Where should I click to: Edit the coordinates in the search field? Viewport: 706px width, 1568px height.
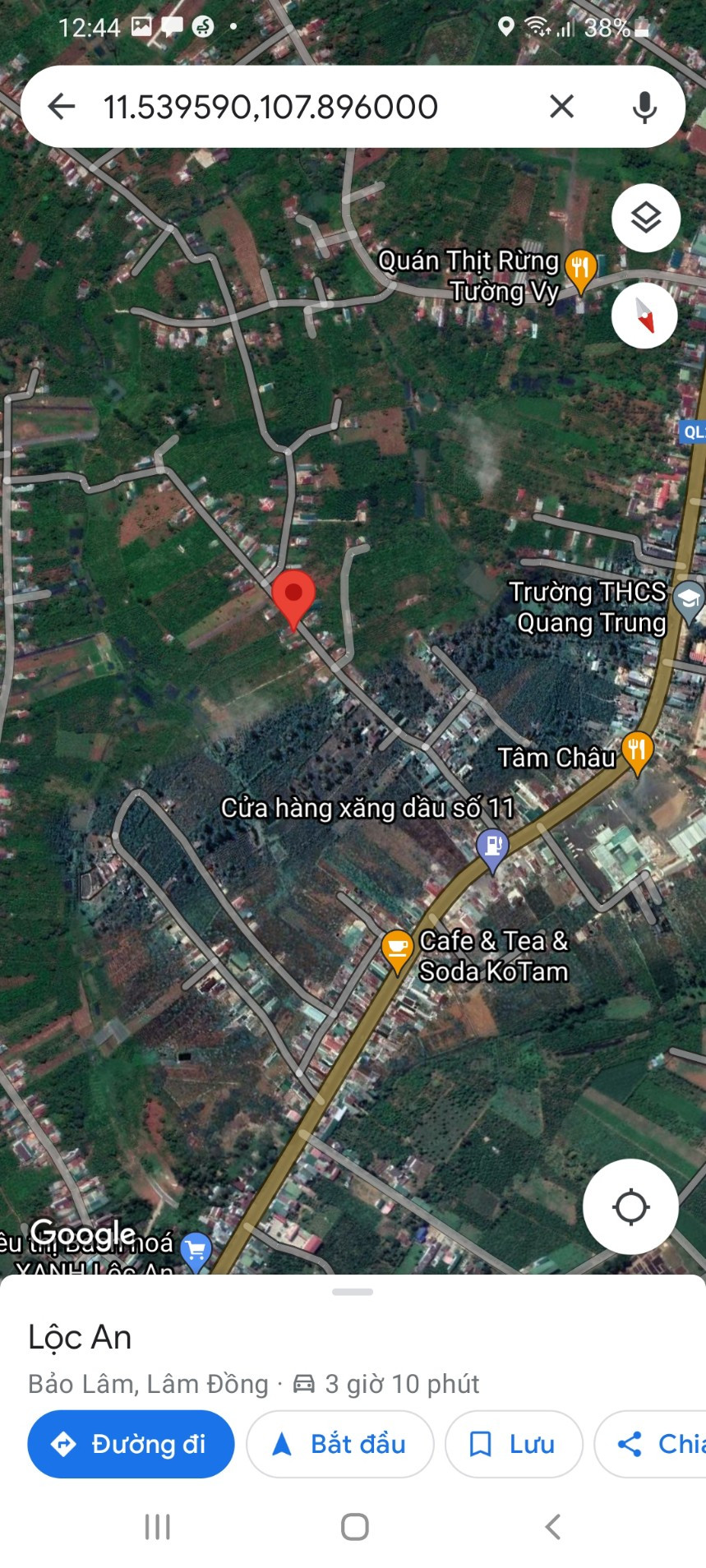[x=270, y=107]
